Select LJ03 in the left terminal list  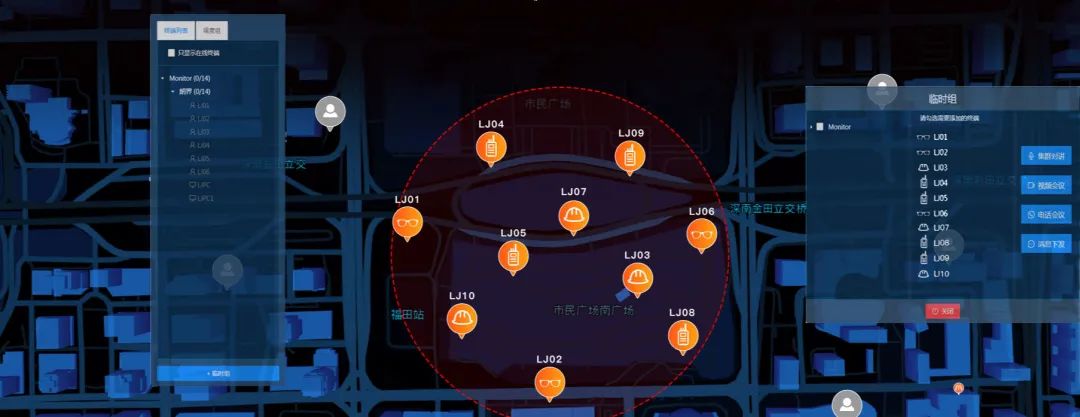point(203,131)
